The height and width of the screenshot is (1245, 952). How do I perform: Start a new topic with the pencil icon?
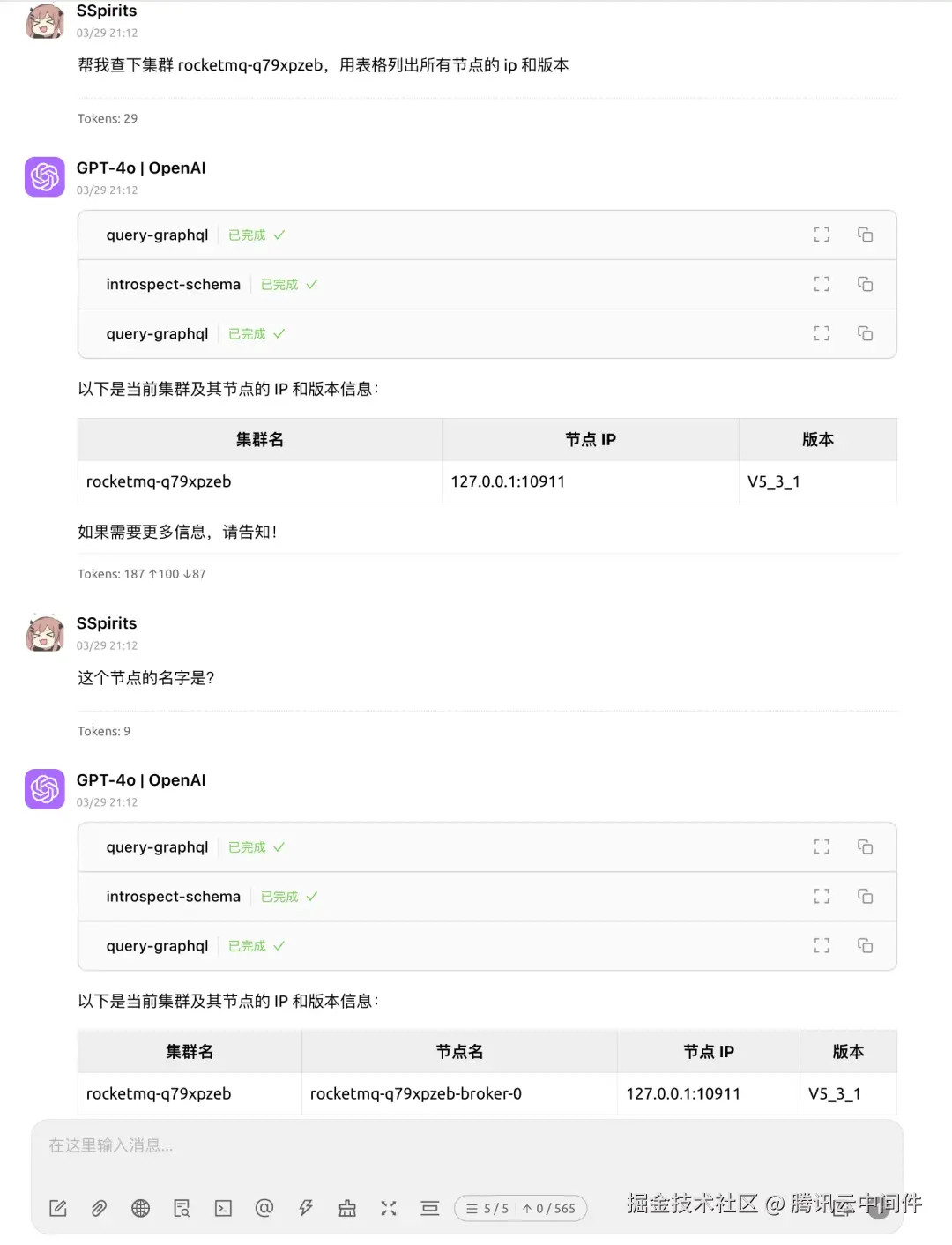click(x=58, y=1208)
